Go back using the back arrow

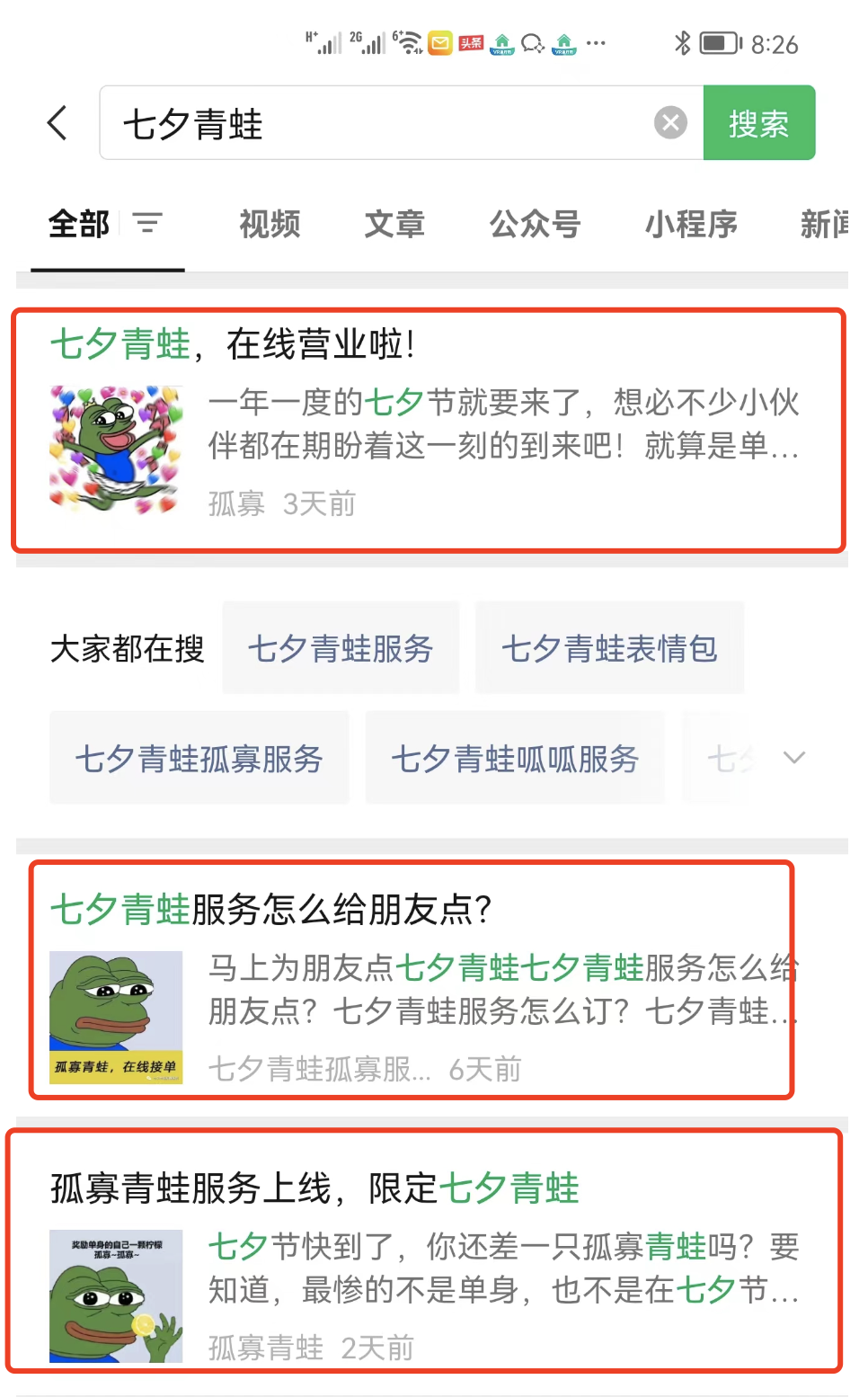point(58,123)
